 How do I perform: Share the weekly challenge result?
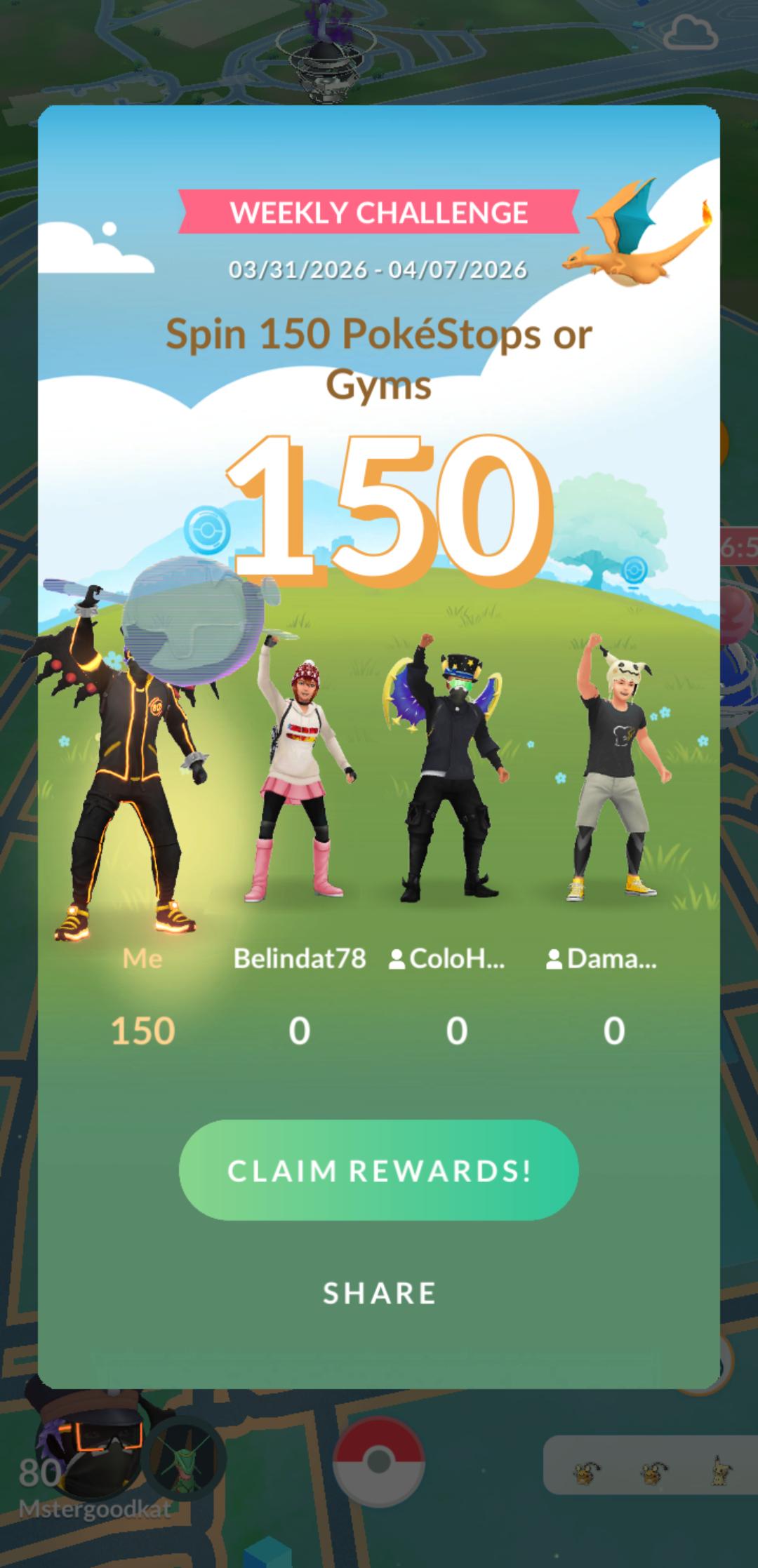click(x=379, y=1293)
